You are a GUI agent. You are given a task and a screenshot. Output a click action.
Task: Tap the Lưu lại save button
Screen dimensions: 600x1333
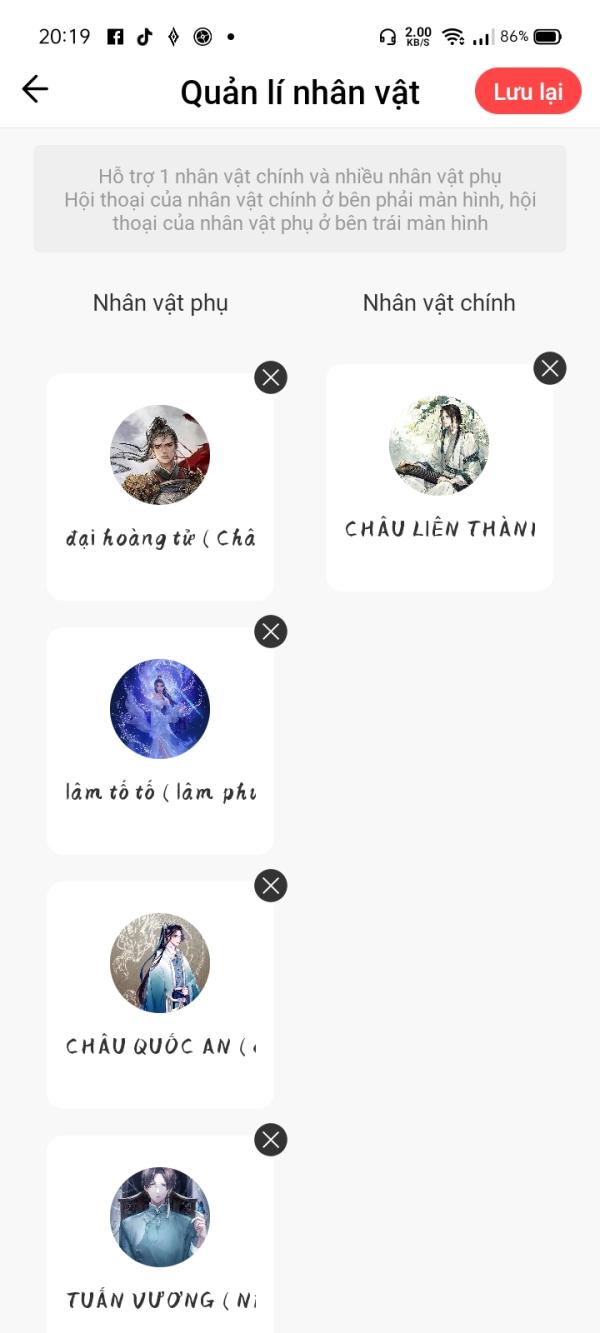click(x=528, y=91)
